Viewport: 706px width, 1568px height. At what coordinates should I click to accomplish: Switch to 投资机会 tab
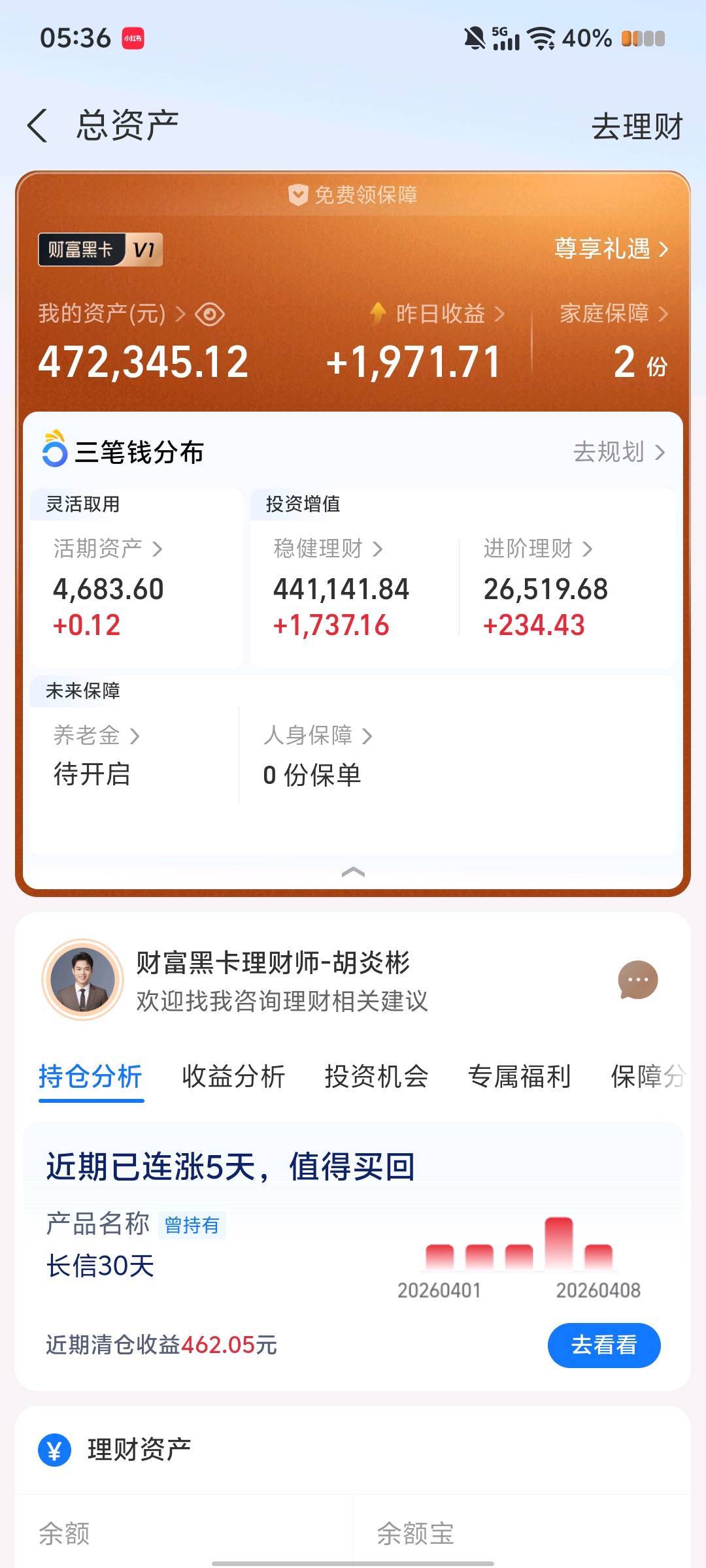pyautogui.click(x=377, y=1077)
